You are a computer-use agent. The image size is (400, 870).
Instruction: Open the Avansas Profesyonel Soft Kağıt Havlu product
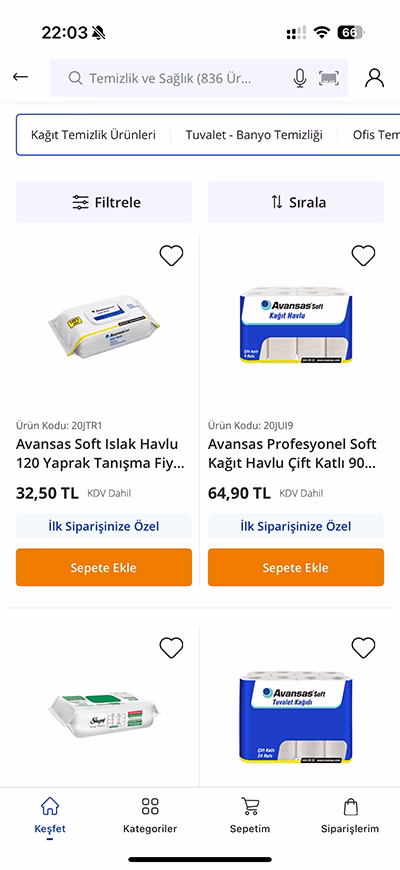(292, 453)
